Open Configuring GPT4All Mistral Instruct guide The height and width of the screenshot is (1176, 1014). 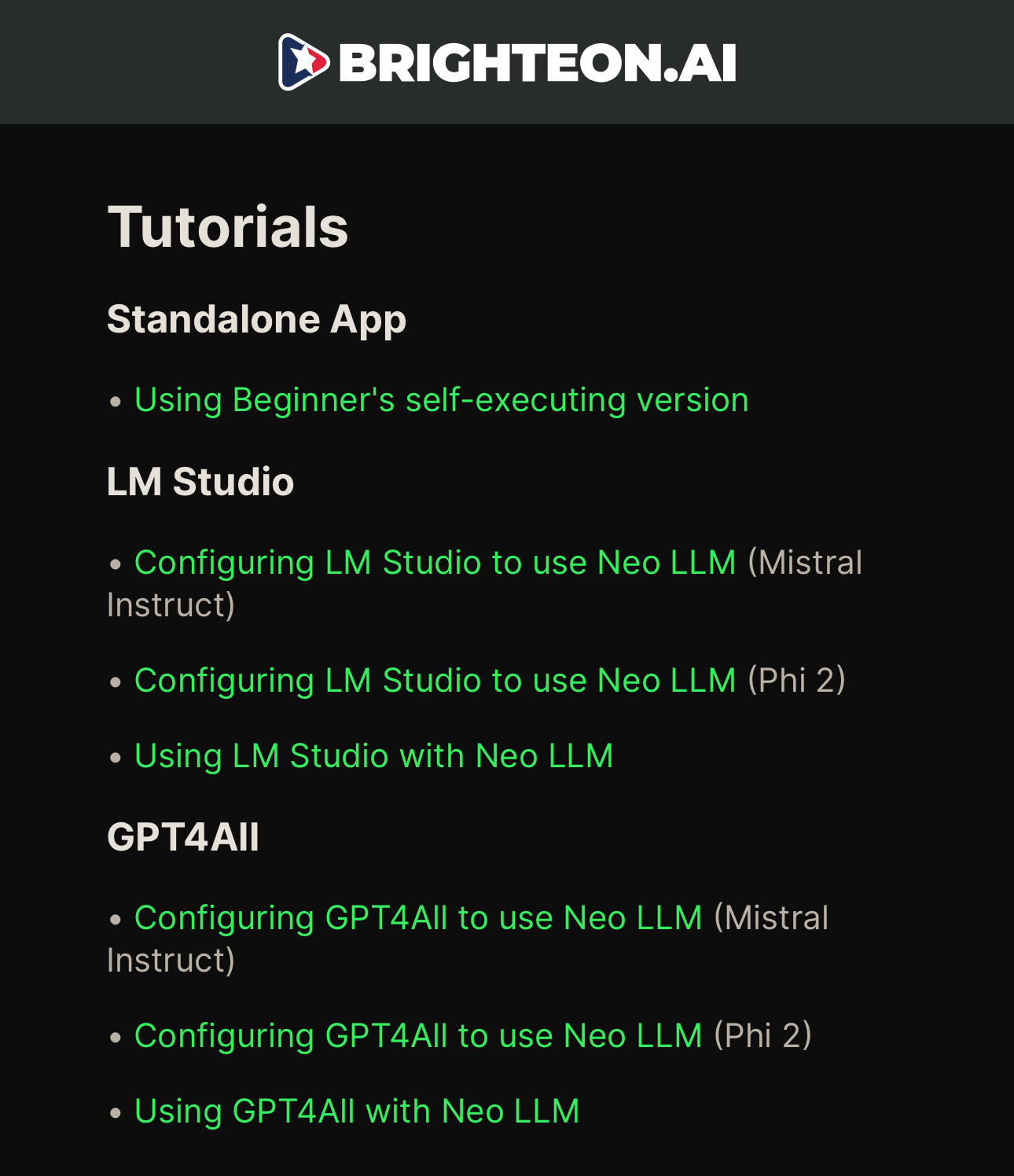(x=417, y=917)
